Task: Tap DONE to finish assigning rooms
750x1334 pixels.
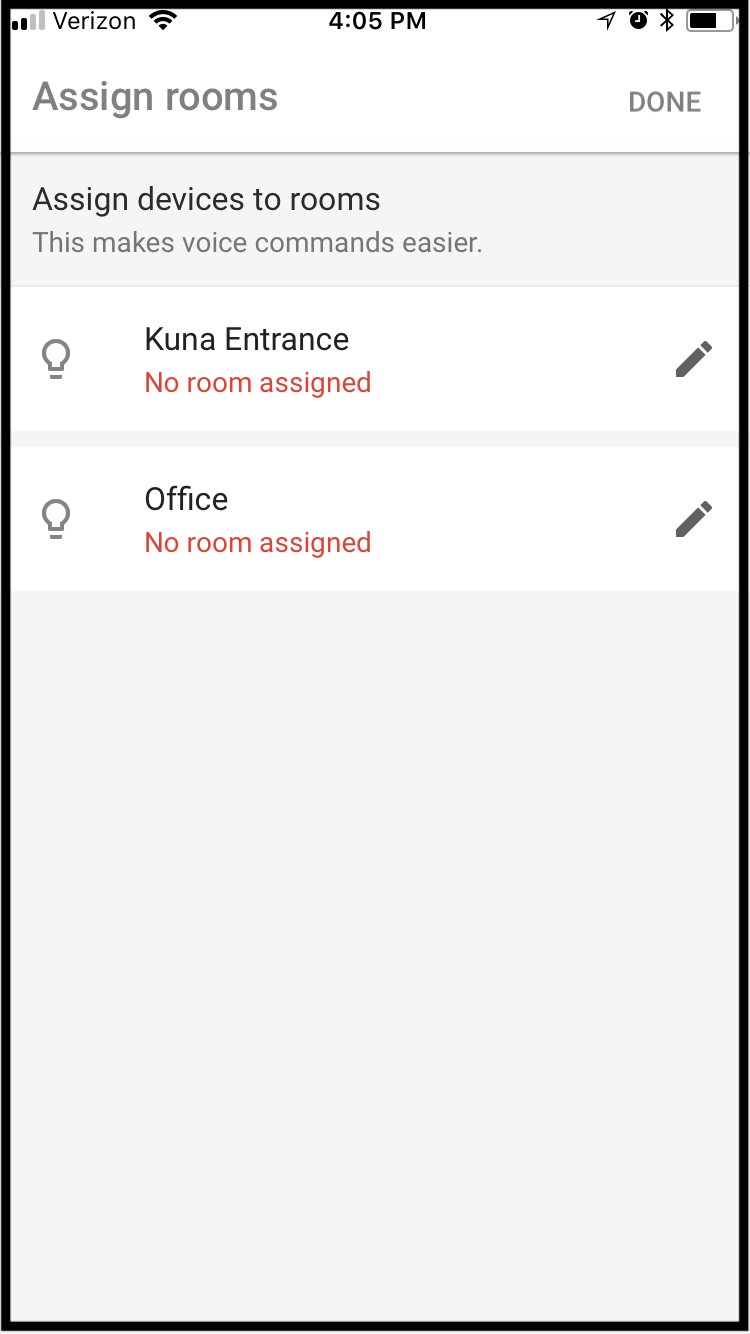Action: pos(664,102)
